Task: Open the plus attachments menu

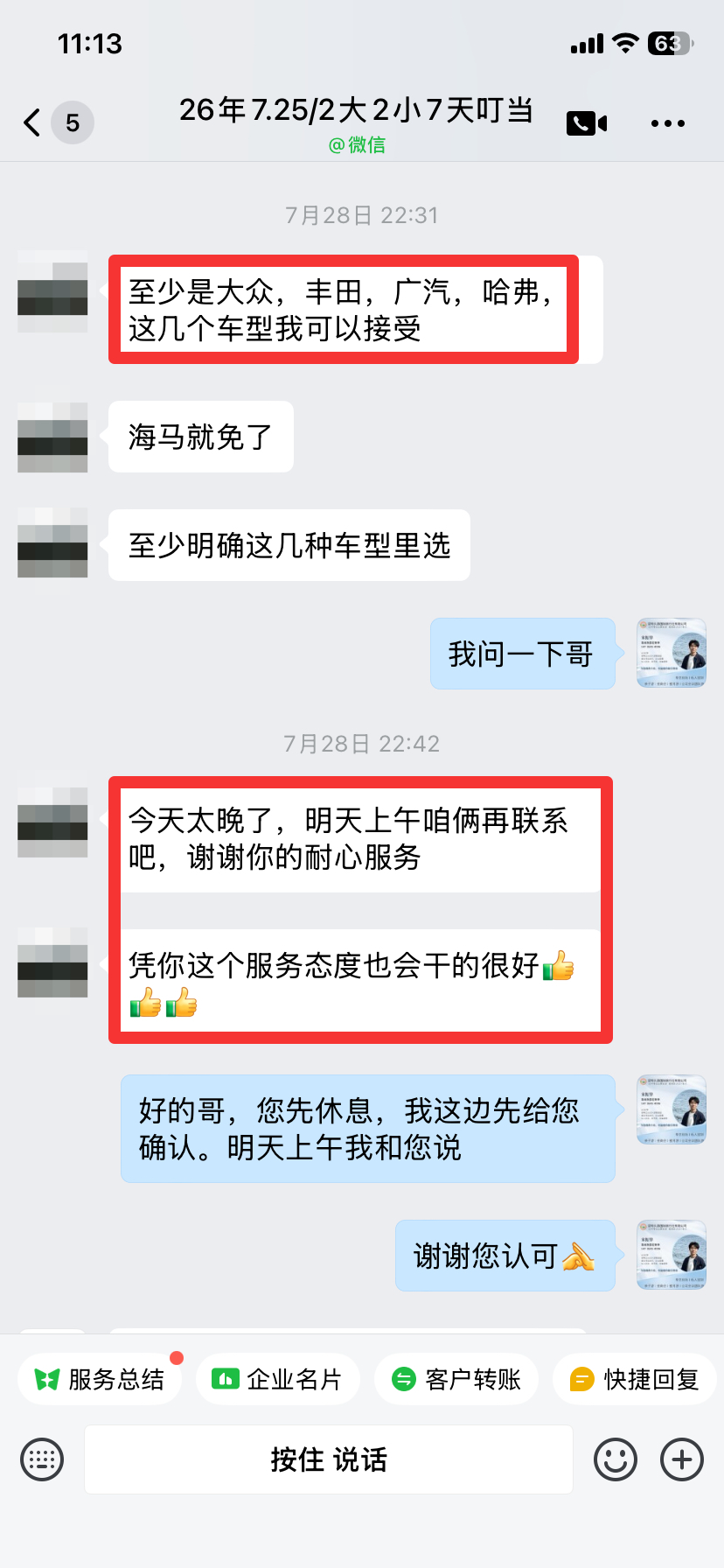Action: [682, 1459]
